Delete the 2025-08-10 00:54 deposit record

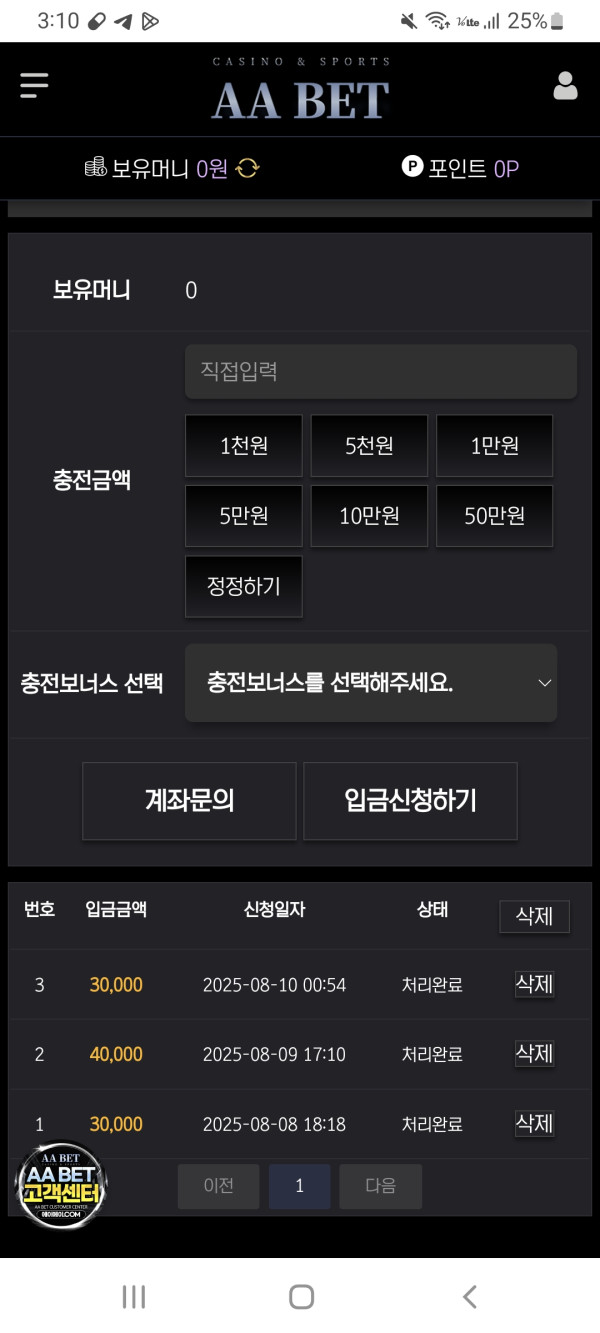click(534, 984)
